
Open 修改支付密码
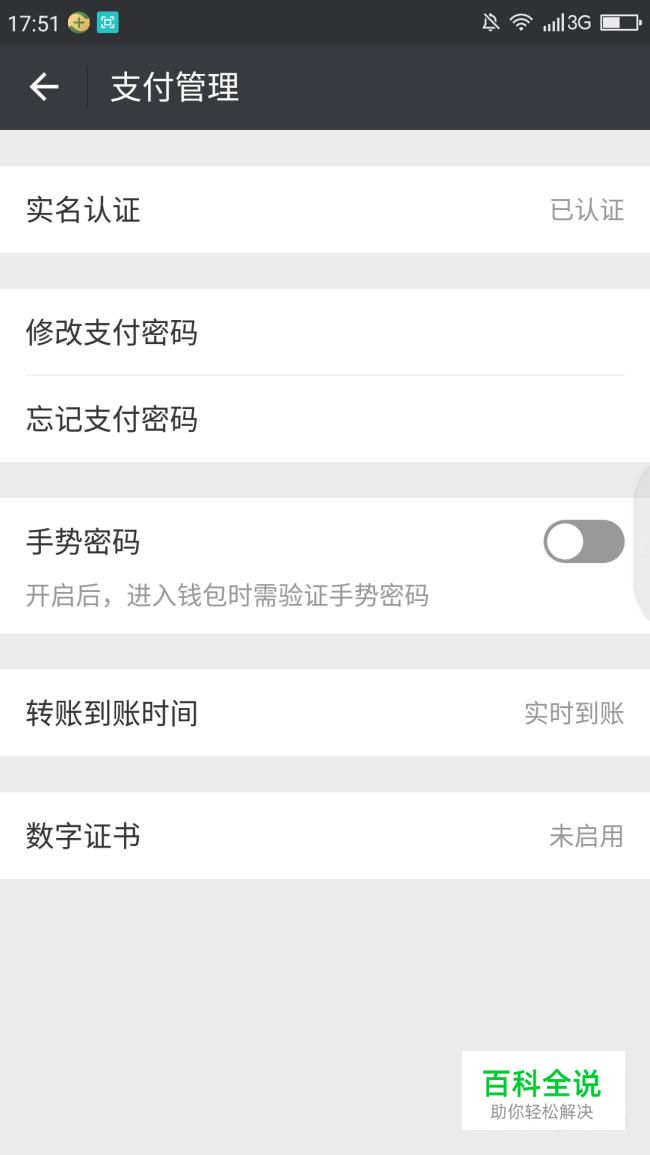(x=325, y=332)
